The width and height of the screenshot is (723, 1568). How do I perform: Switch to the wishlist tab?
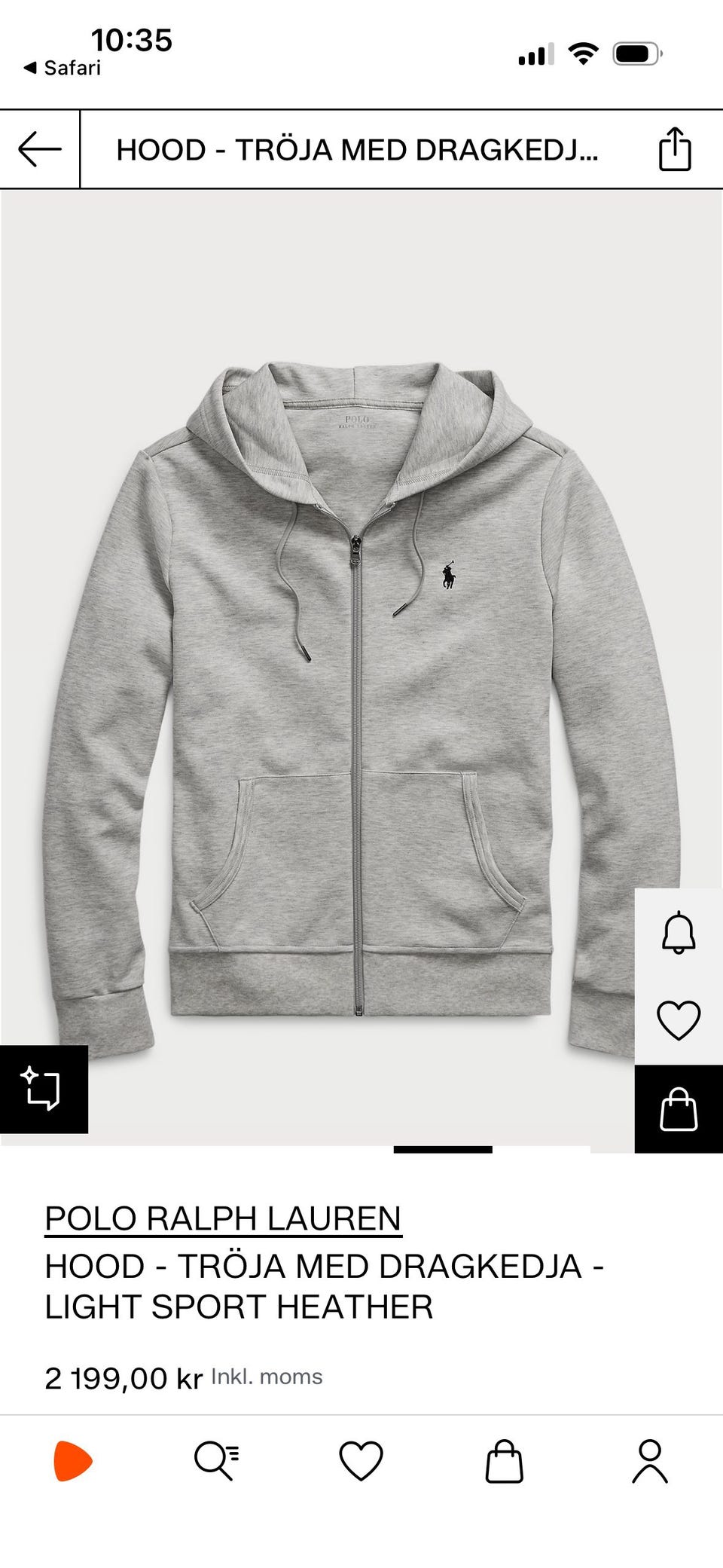click(361, 1461)
